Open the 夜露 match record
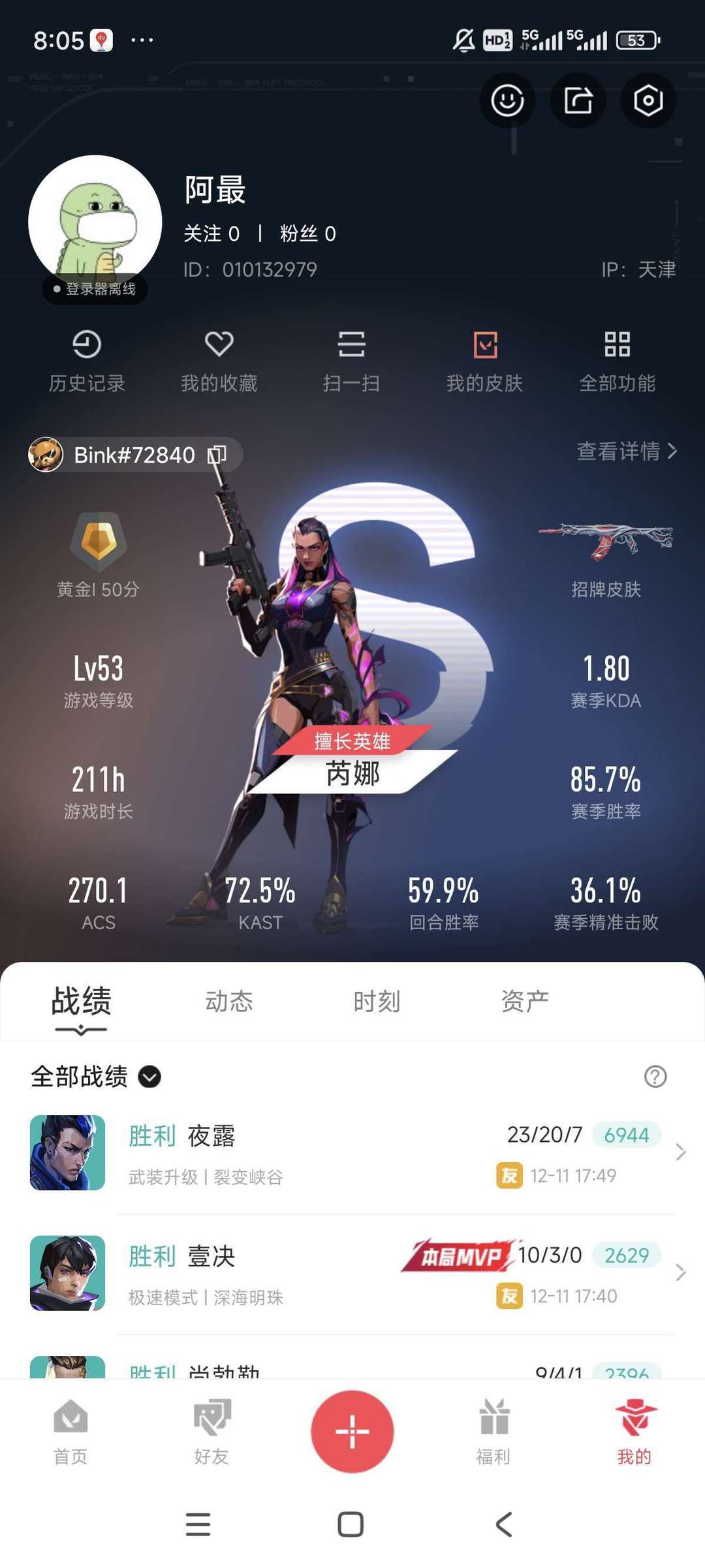Image resolution: width=705 pixels, height=1568 pixels. pos(352,1153)
